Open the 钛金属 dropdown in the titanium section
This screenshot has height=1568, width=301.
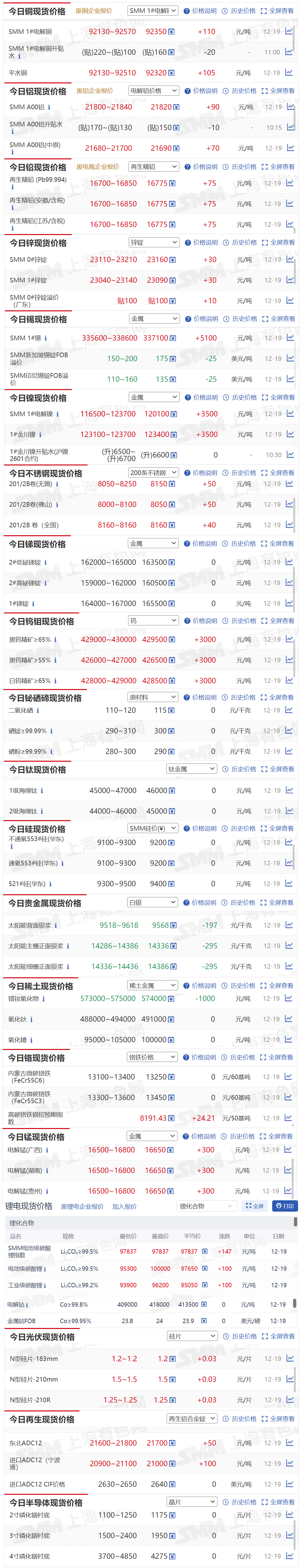click(191, 769)
